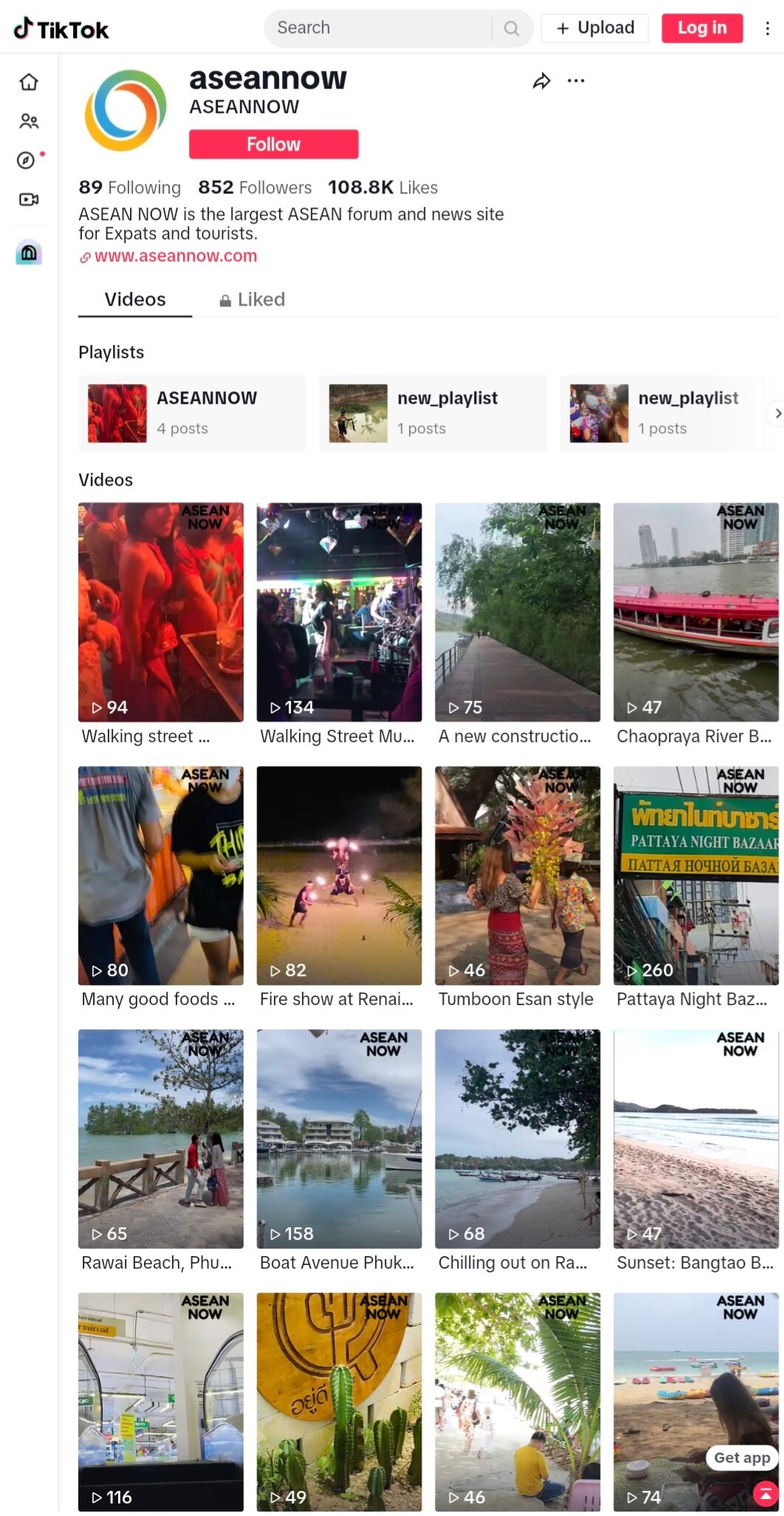This screenshot has width=784, height=1516.
Task: Tap the Get app button
Action: (x=741, y=1457)
